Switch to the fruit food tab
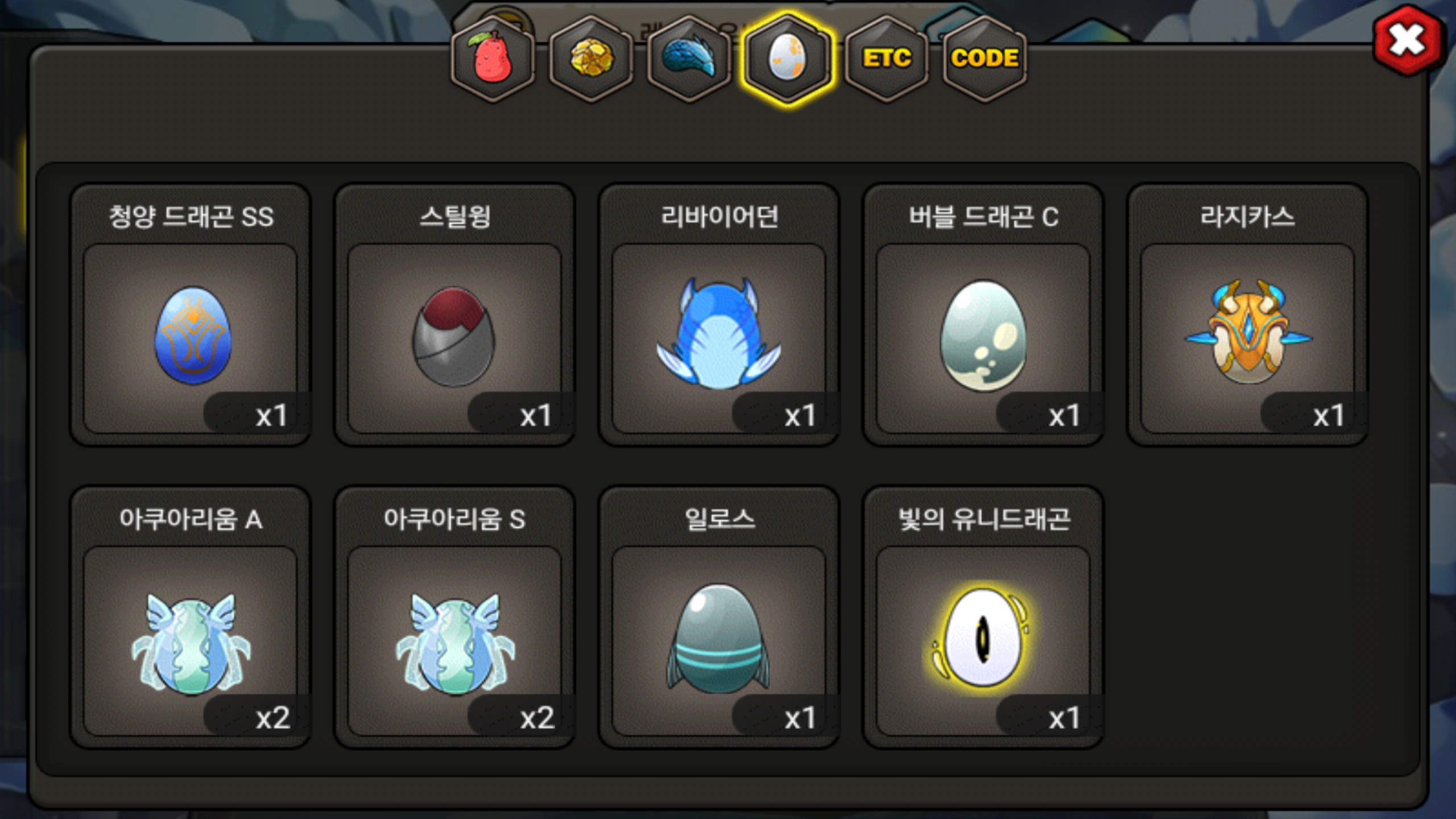This screenshot has width=1456, height=819. (493, 59)
